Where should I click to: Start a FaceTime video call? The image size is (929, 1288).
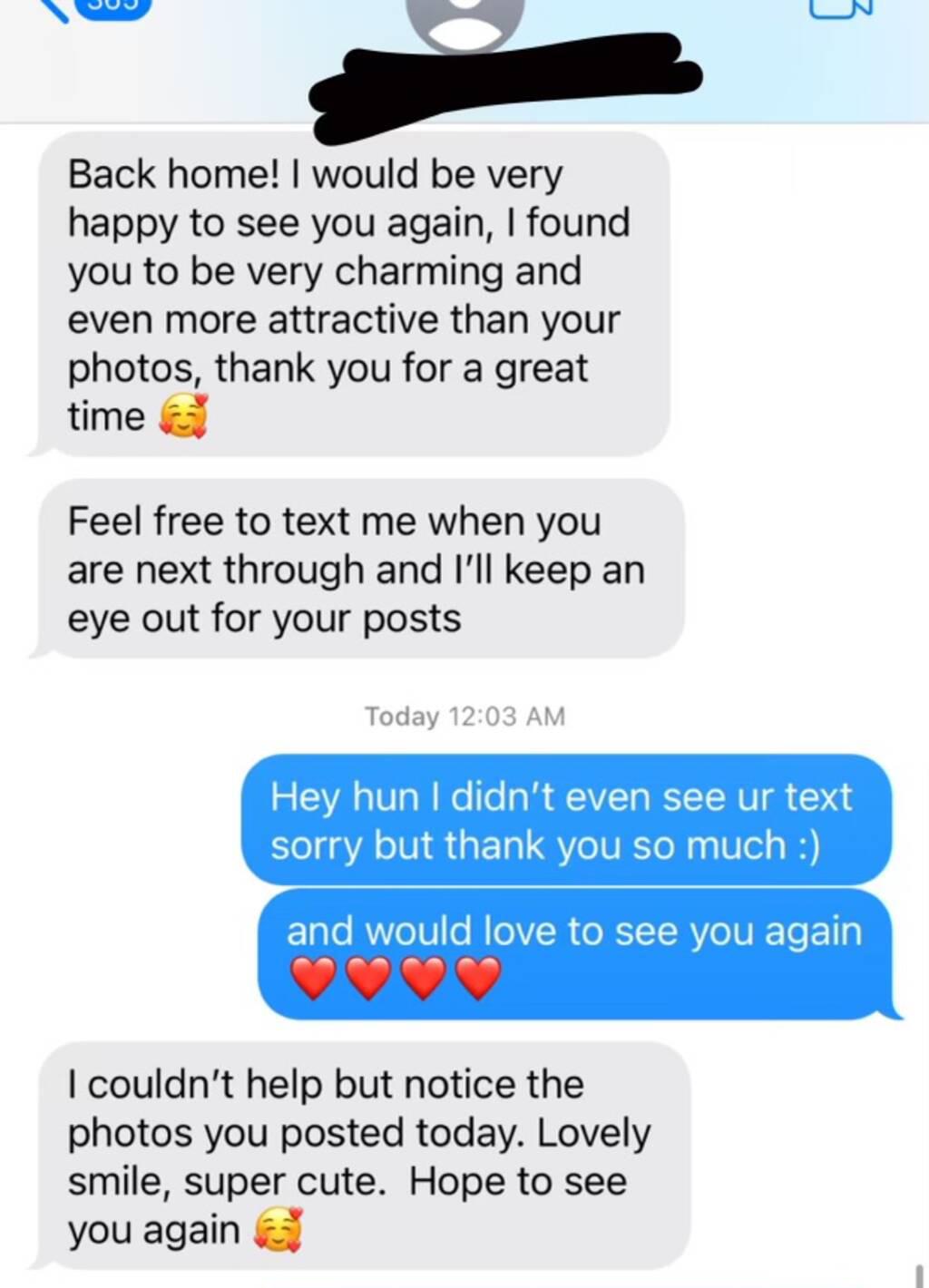click(840, 9)
